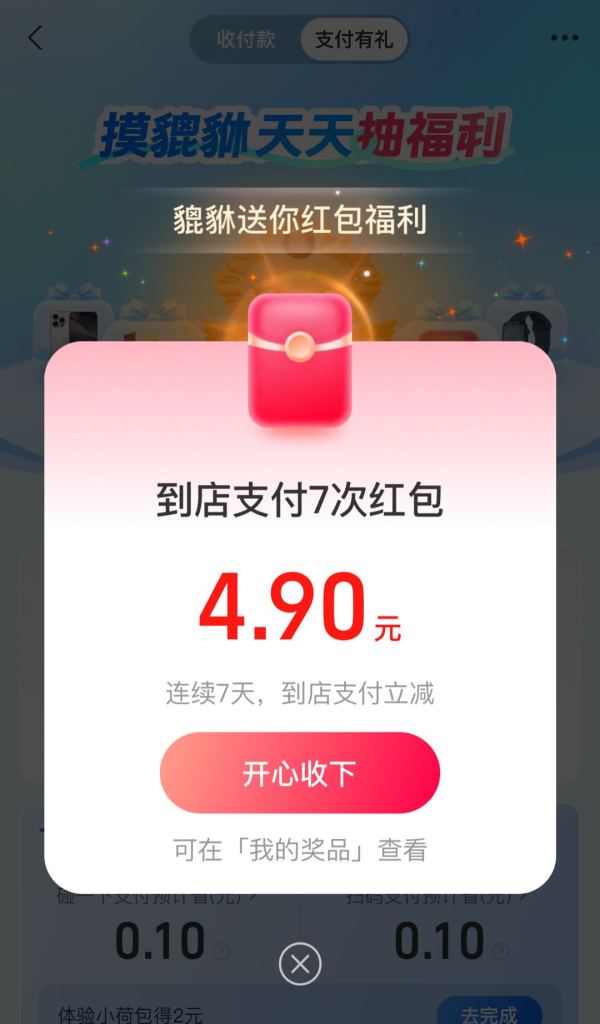Switch to the 收付款 tab

[x=246, y=40]
